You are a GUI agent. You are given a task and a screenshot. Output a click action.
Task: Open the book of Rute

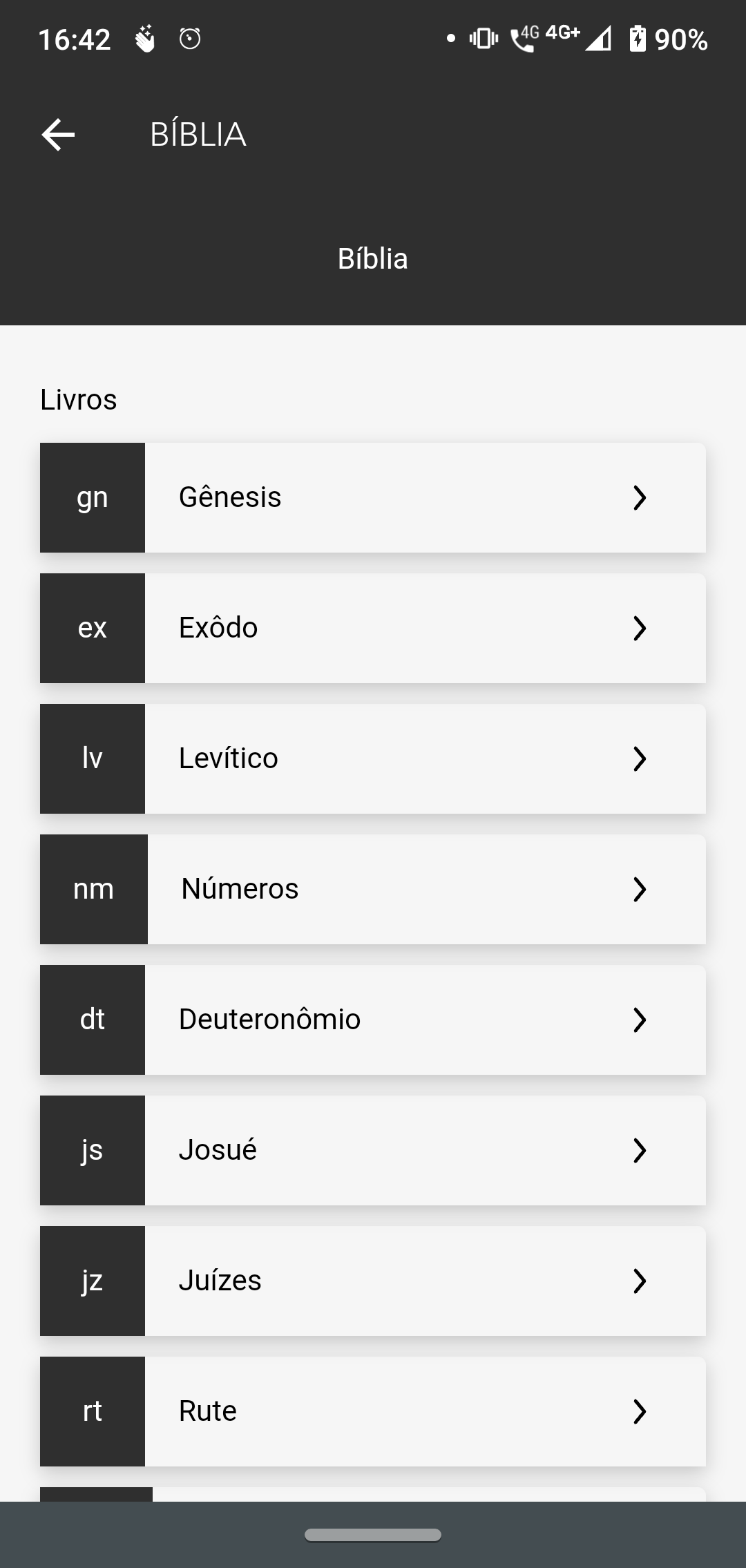[373, 1411]
